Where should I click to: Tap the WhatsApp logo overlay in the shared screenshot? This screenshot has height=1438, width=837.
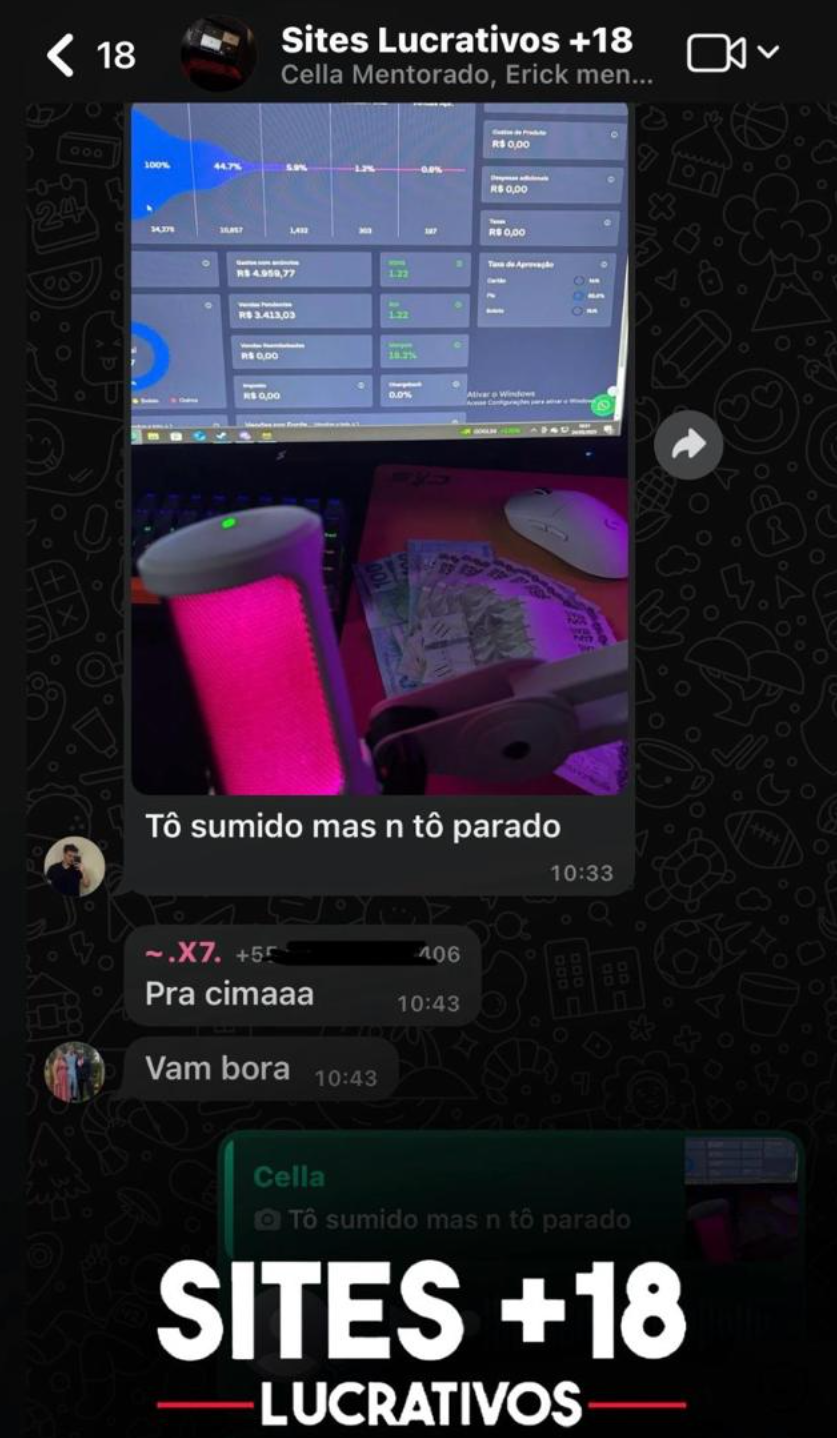[600, 405]
